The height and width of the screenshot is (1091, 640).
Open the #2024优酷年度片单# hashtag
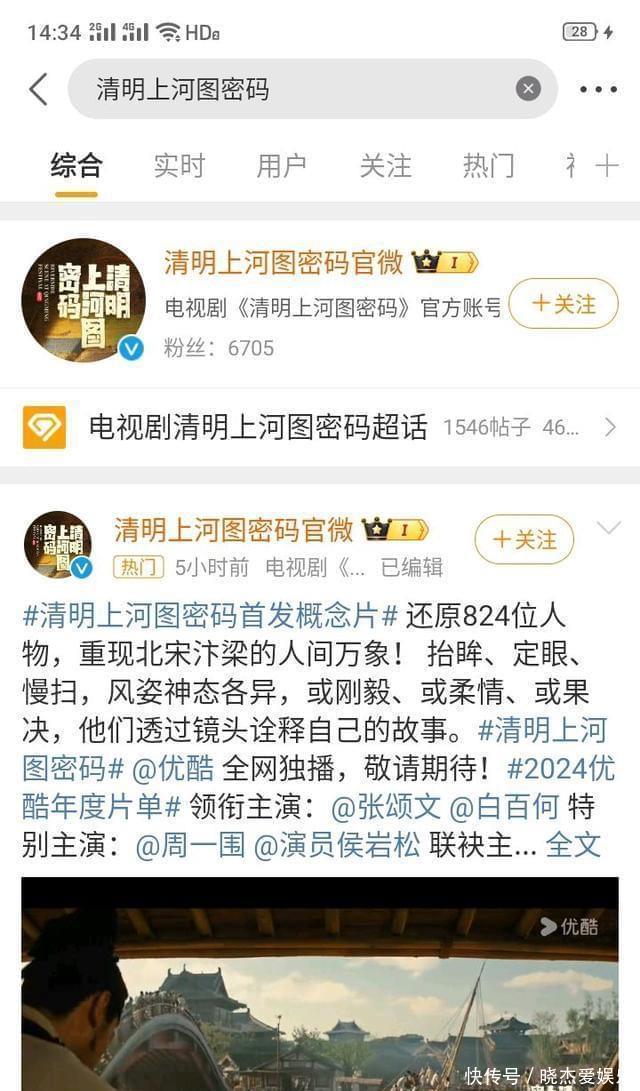tap(560, 769)
